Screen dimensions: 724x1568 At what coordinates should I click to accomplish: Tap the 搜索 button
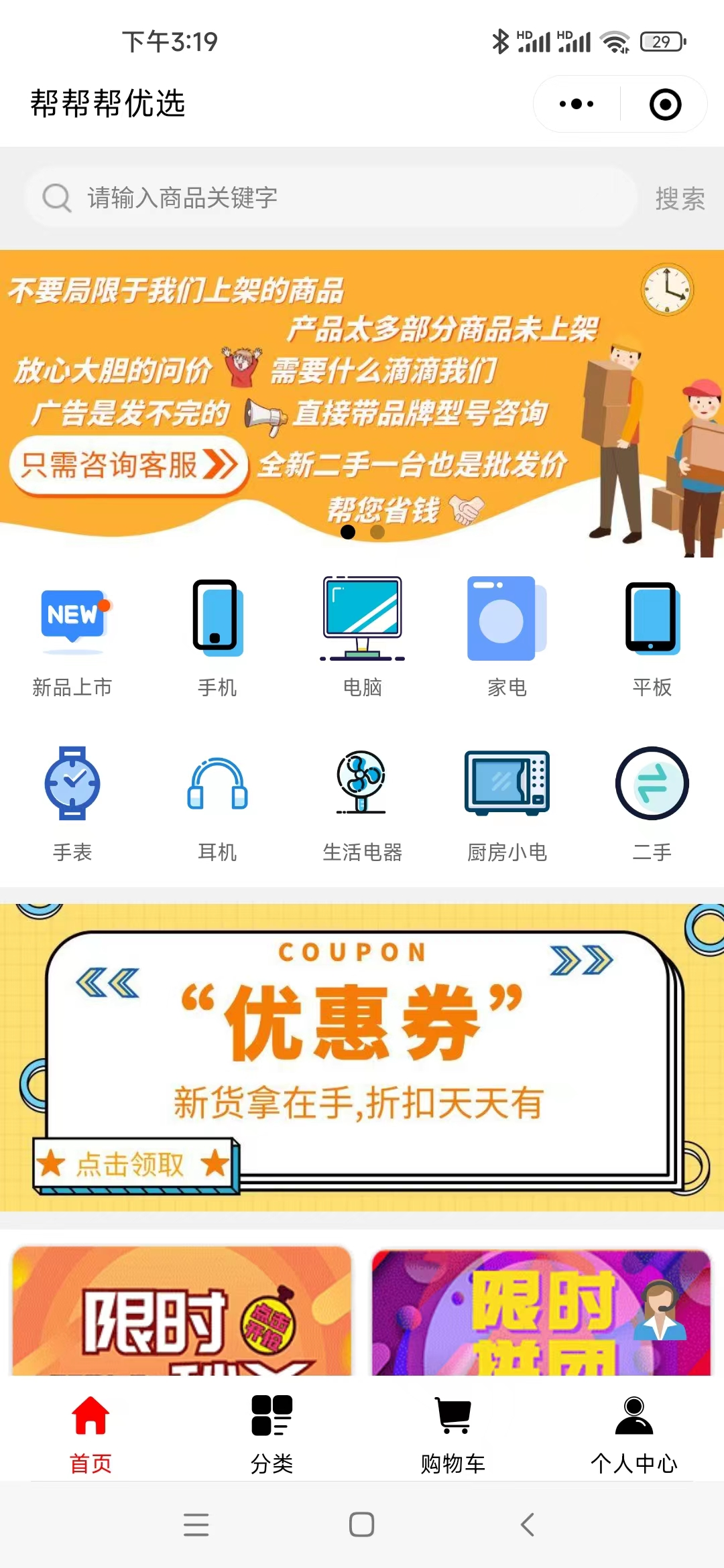(680, 198)
